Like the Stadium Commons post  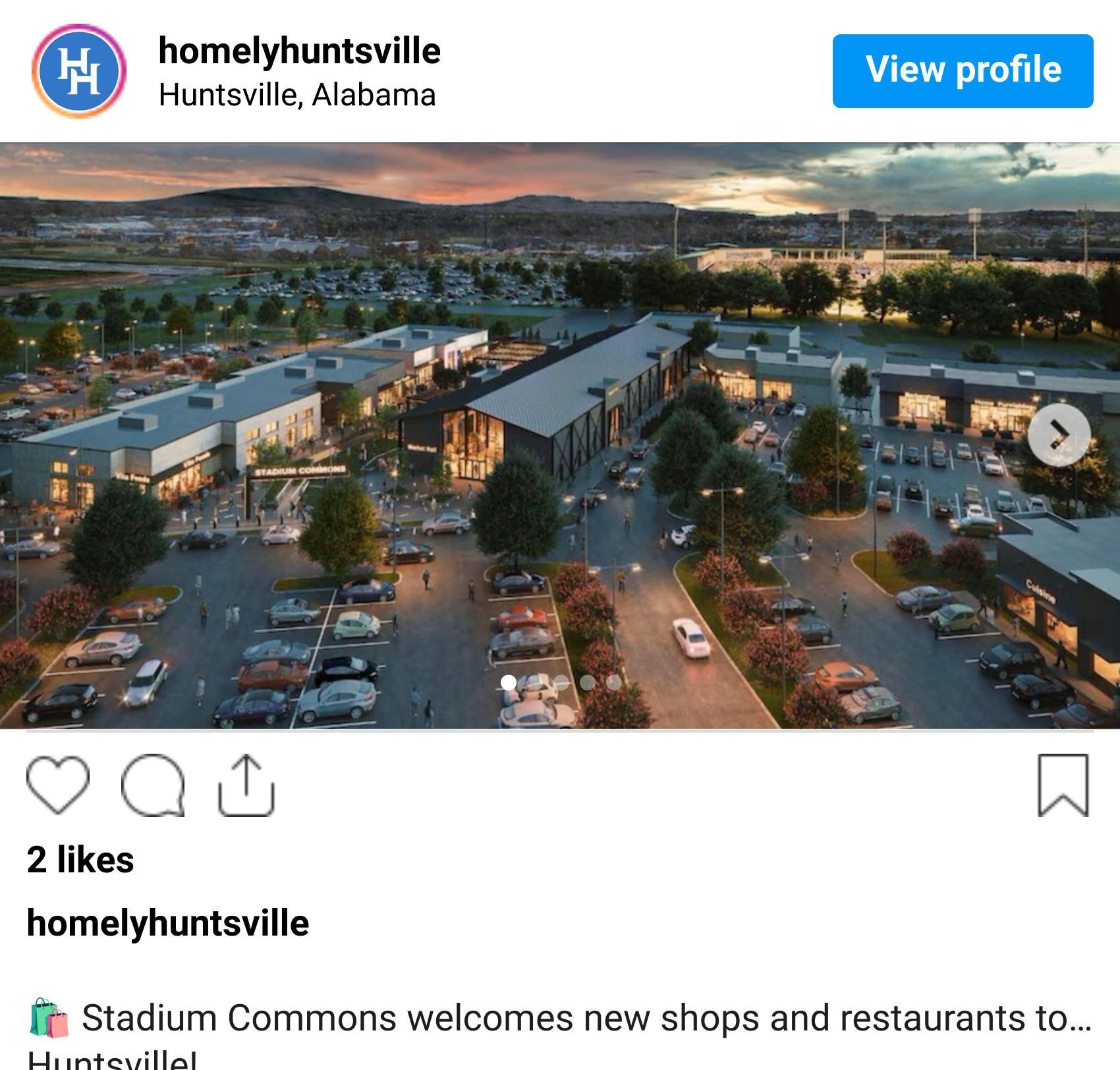click(x=58, y=784)
